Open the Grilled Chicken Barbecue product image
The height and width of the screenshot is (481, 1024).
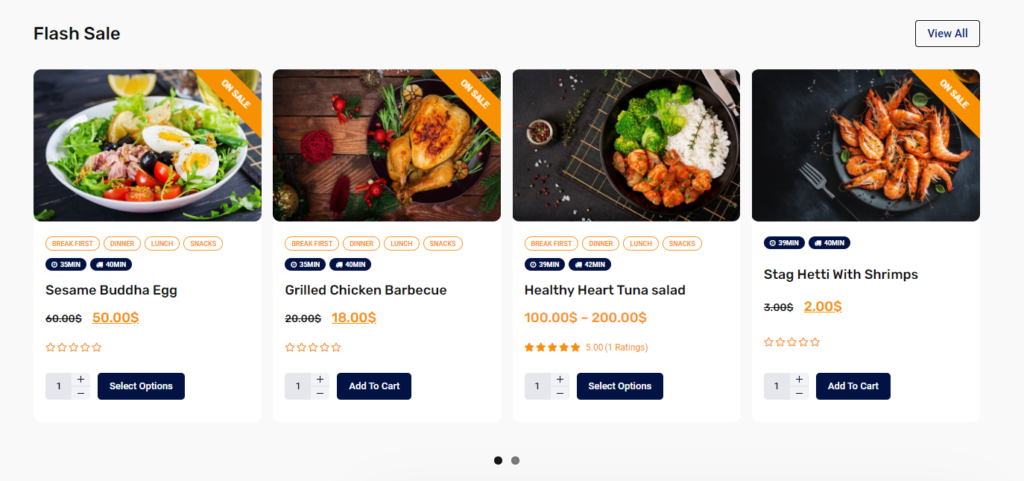(x=386, y=145)
